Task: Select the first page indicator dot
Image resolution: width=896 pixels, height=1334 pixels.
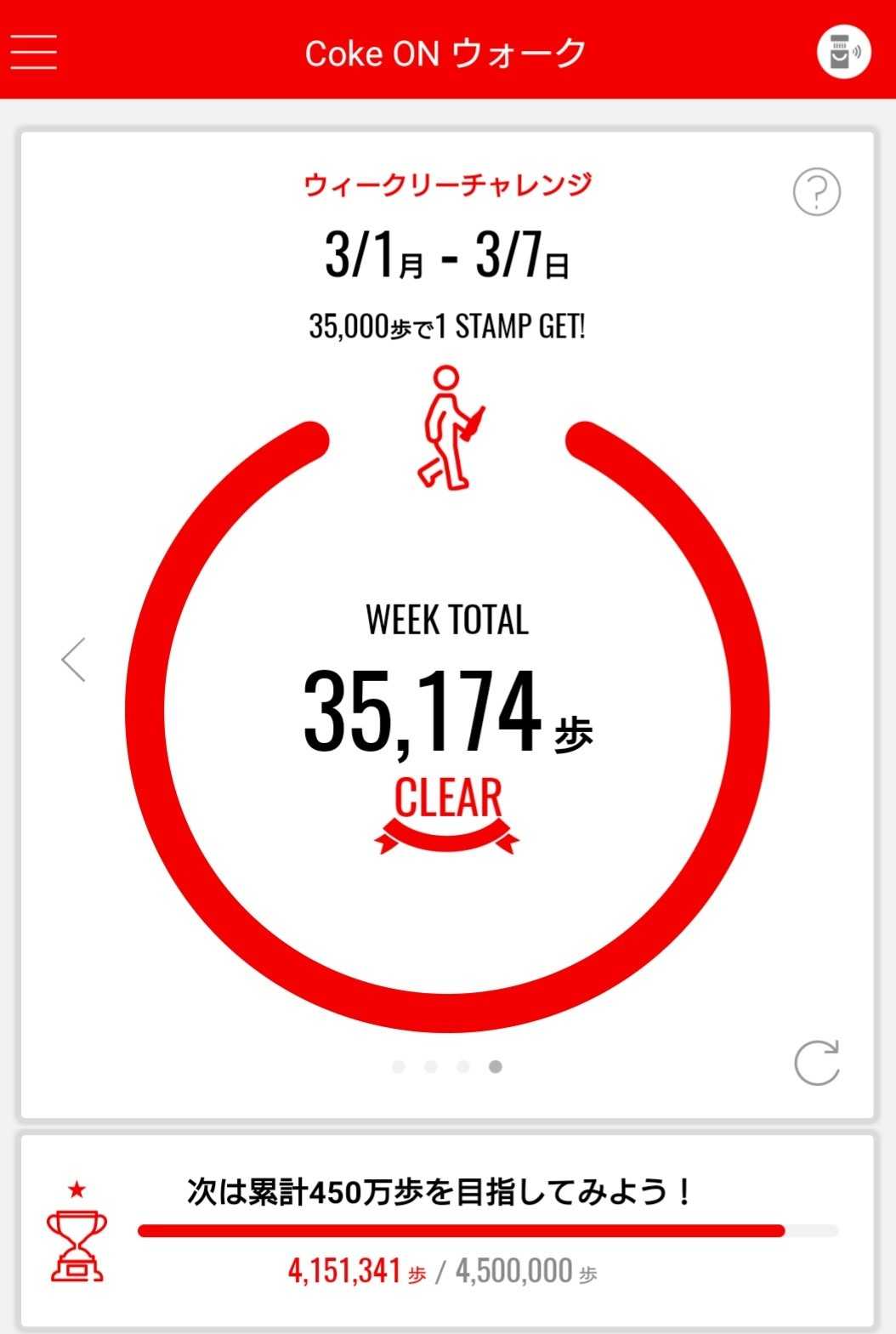Action: click(399, 1066)
